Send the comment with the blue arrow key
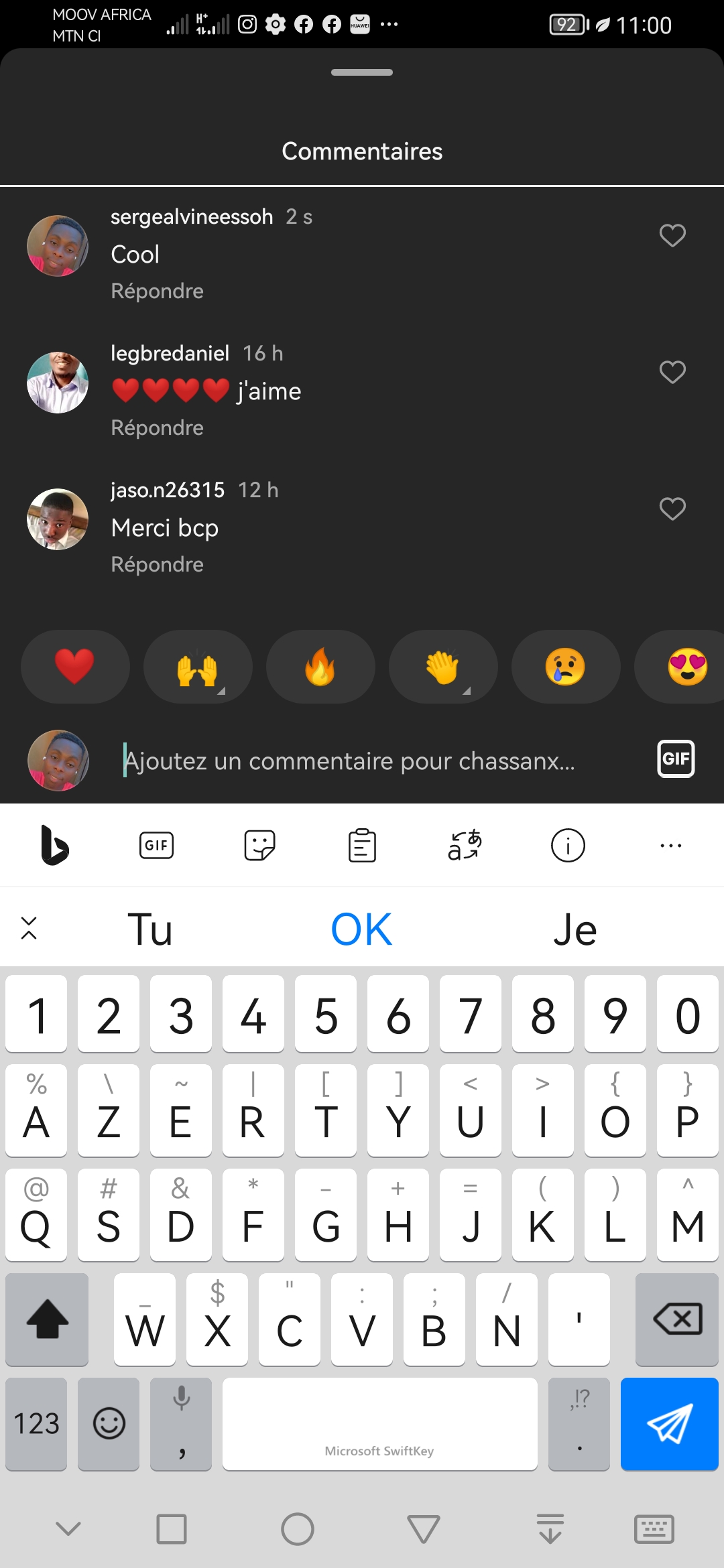This screenshot has width=724, height=1568. click(x=669, y=1424)
